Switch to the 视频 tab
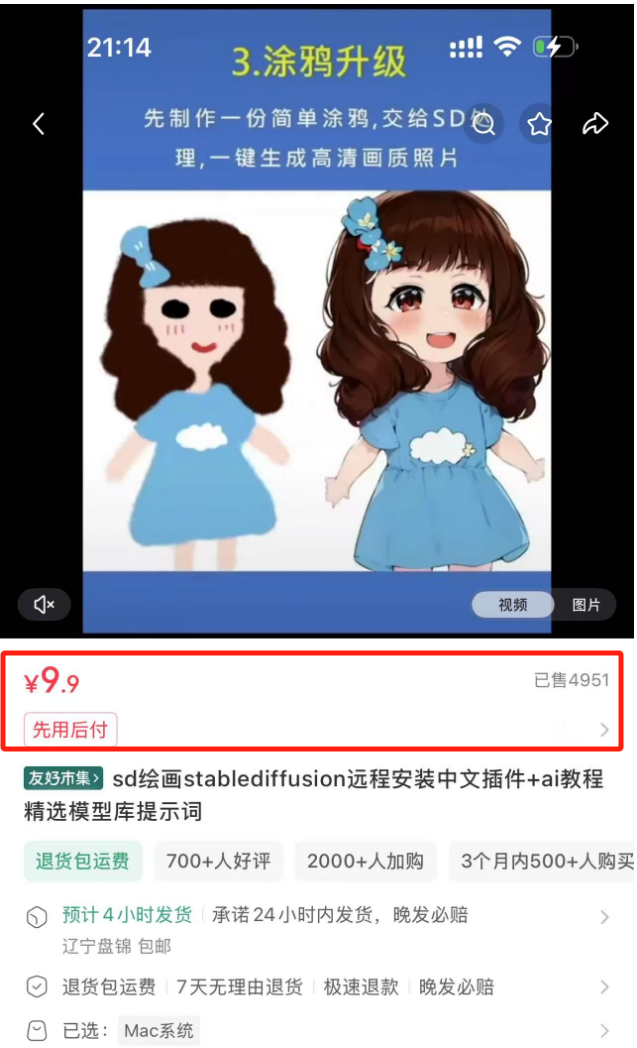Screen dimensions: 637x1048 513,605
